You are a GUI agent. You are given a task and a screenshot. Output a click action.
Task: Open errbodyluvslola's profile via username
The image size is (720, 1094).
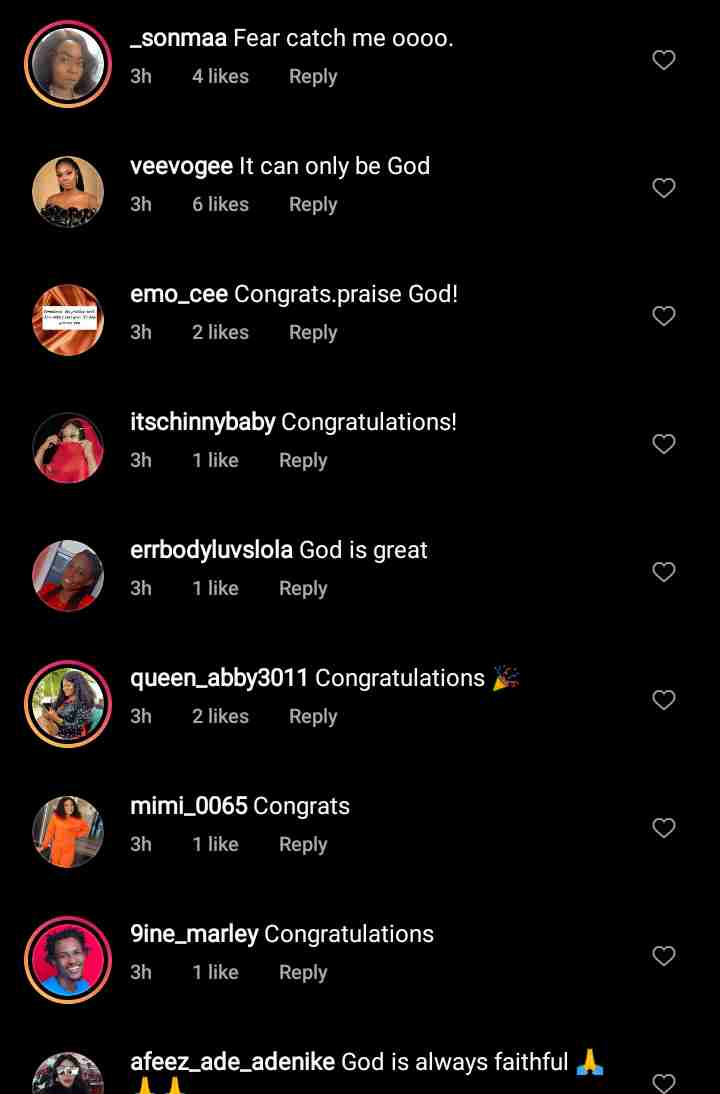click(211, 550)
